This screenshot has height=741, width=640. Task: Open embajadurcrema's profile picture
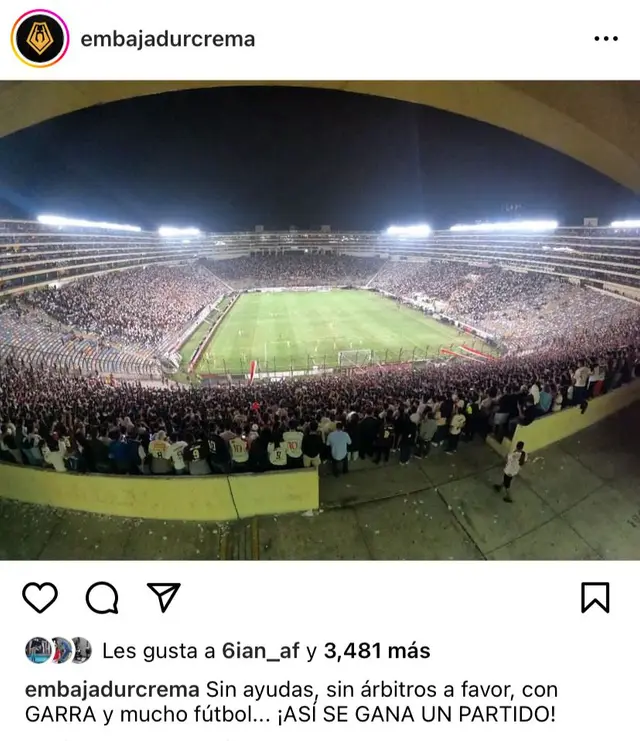click(x=40, y=39)
